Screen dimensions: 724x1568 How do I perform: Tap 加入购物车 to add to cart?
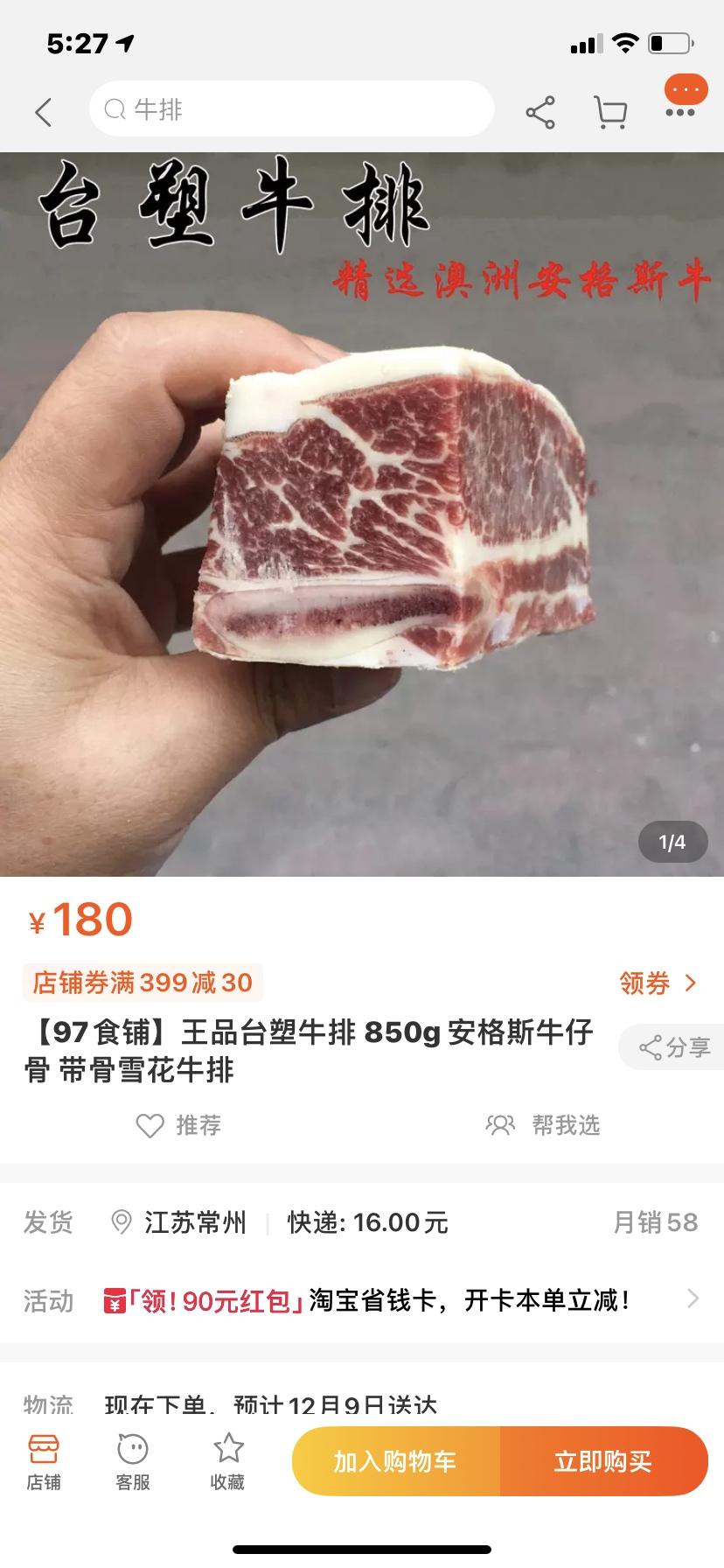point(395,1461)
